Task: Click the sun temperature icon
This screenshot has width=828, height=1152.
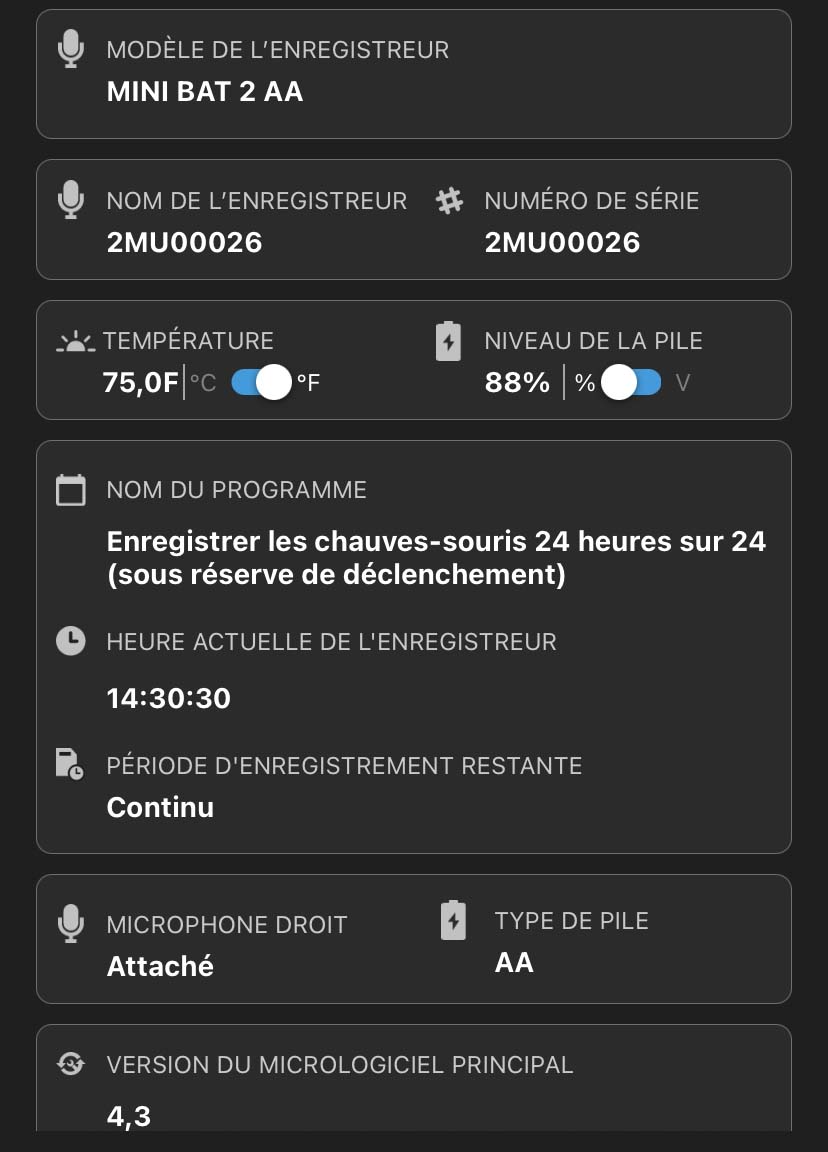Action: coord(75,340)
